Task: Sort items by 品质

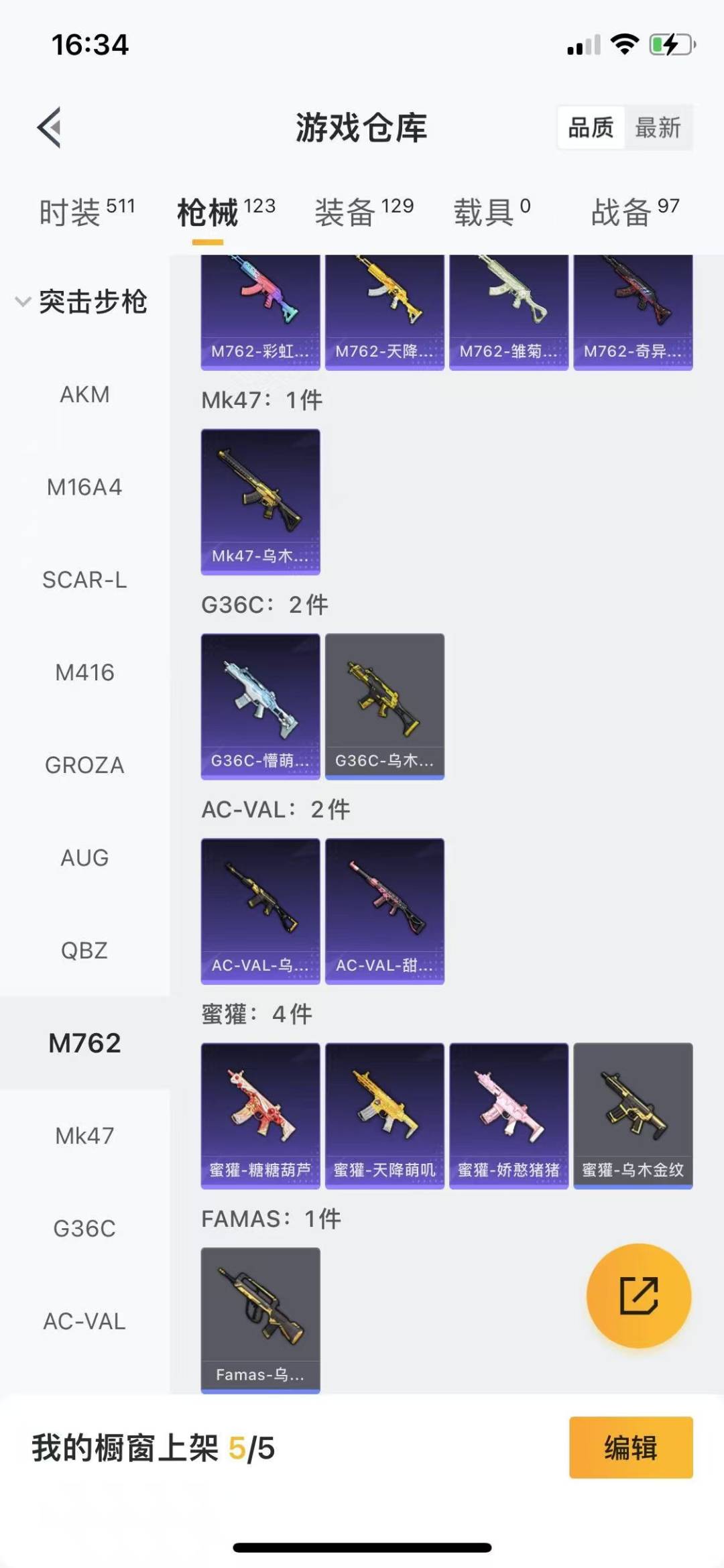Action: click(x=591, y=127)
